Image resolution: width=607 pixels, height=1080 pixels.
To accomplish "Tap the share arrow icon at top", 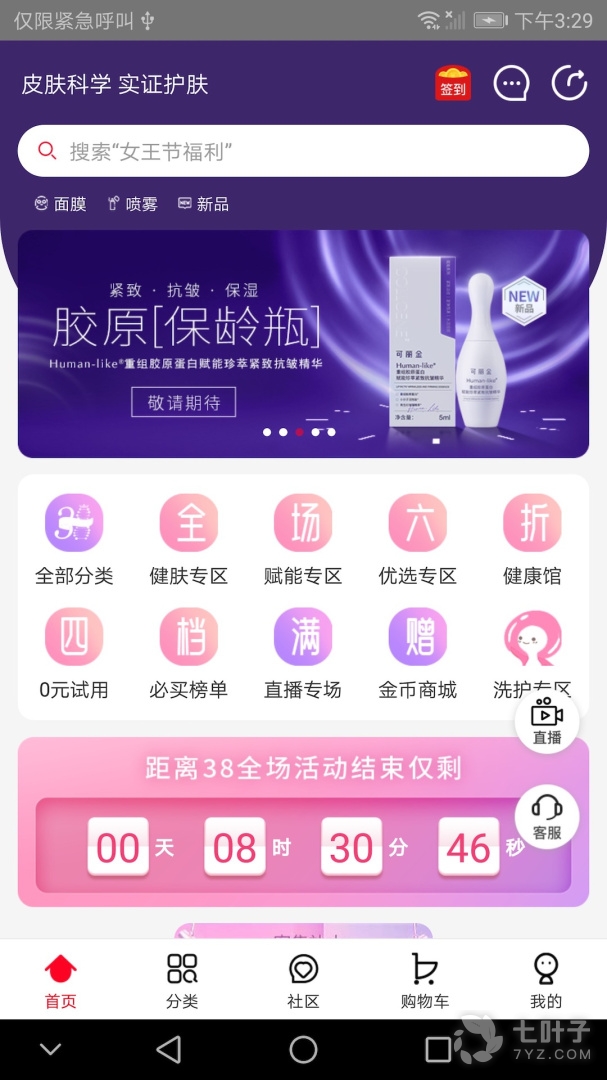I will [569, 84].
